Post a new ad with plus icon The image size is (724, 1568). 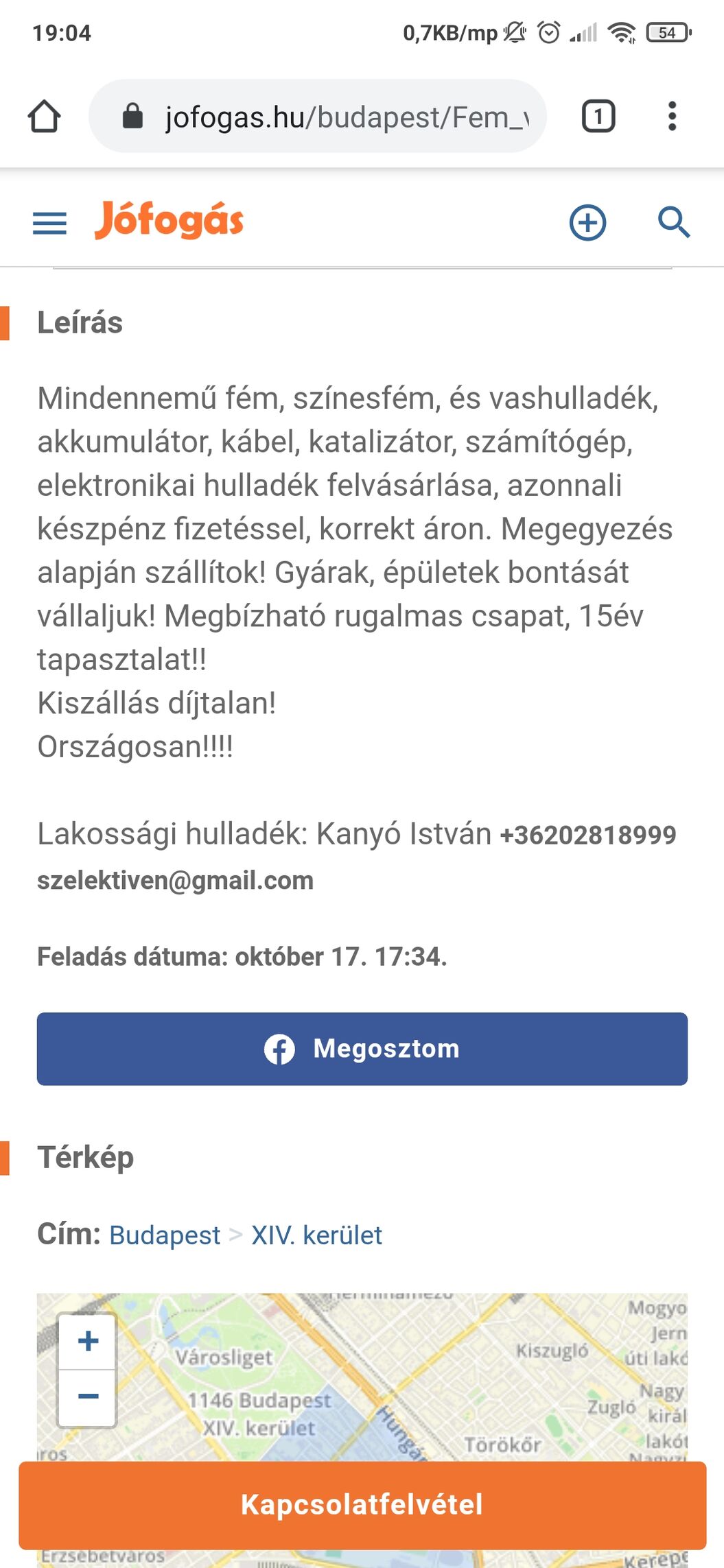[587, 223]
